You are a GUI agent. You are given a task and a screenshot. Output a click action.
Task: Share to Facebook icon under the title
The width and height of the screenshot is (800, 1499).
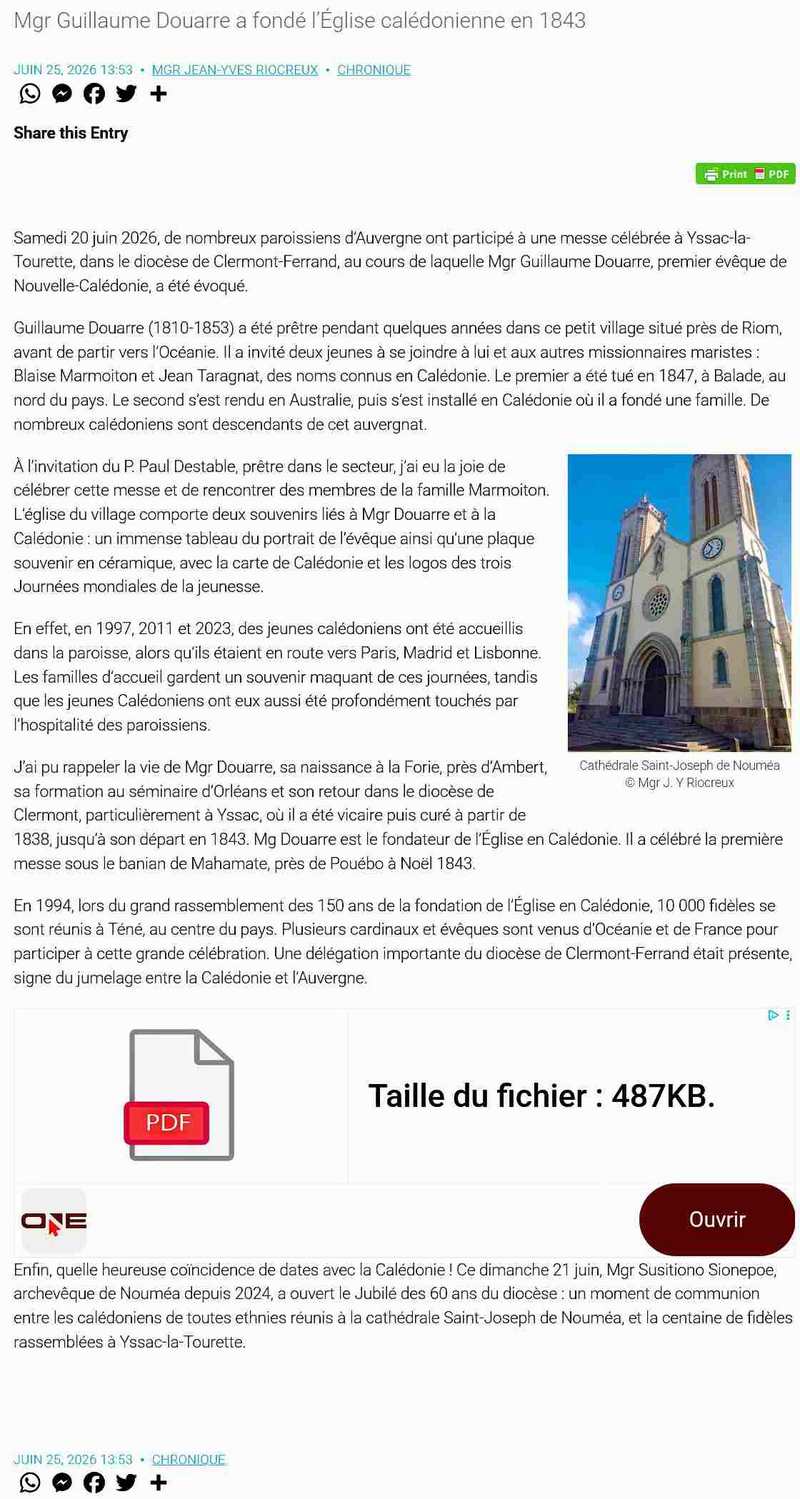(x=94, y=94)
